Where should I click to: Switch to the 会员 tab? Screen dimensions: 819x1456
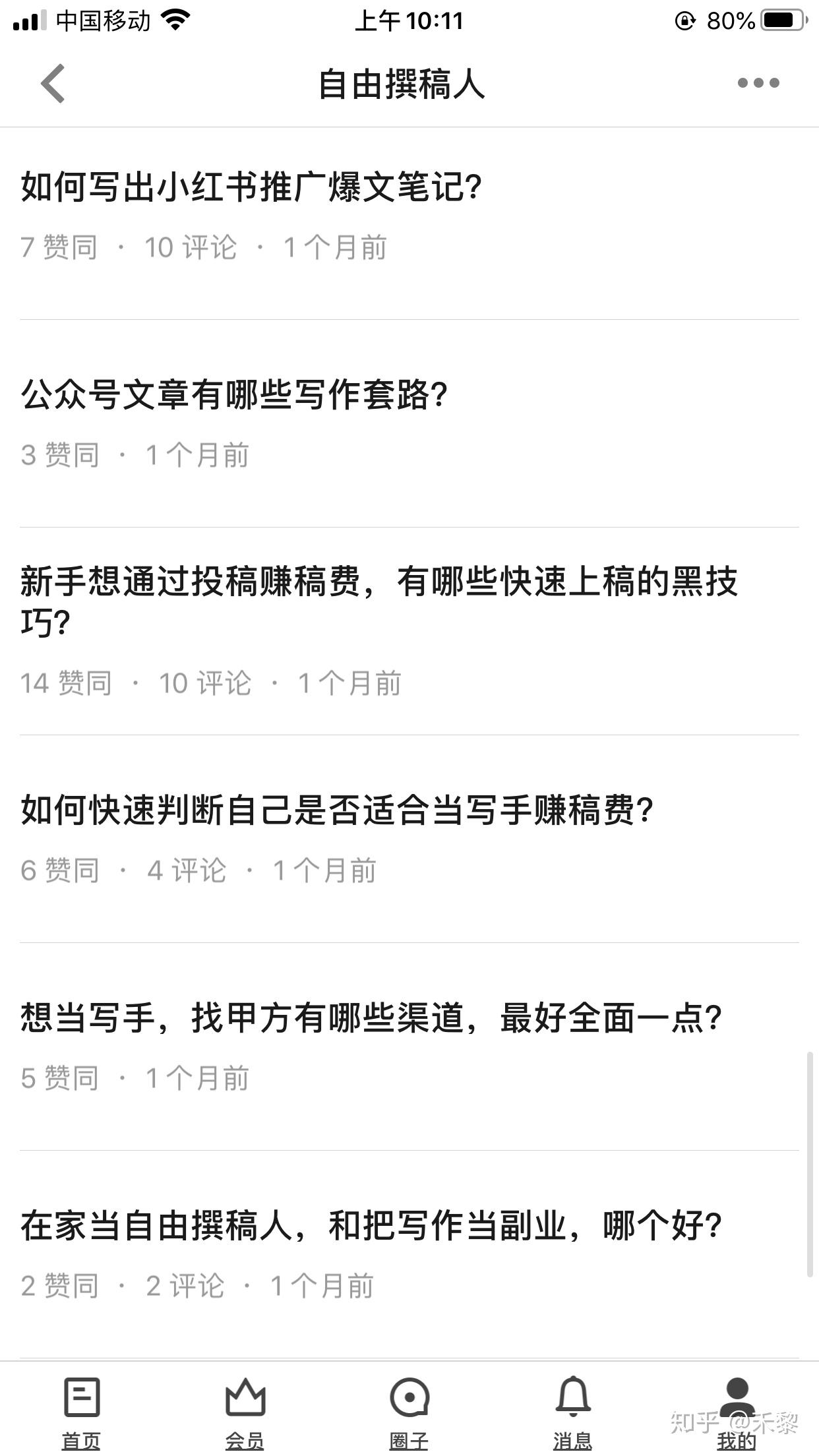click(x=245, y=1411)
